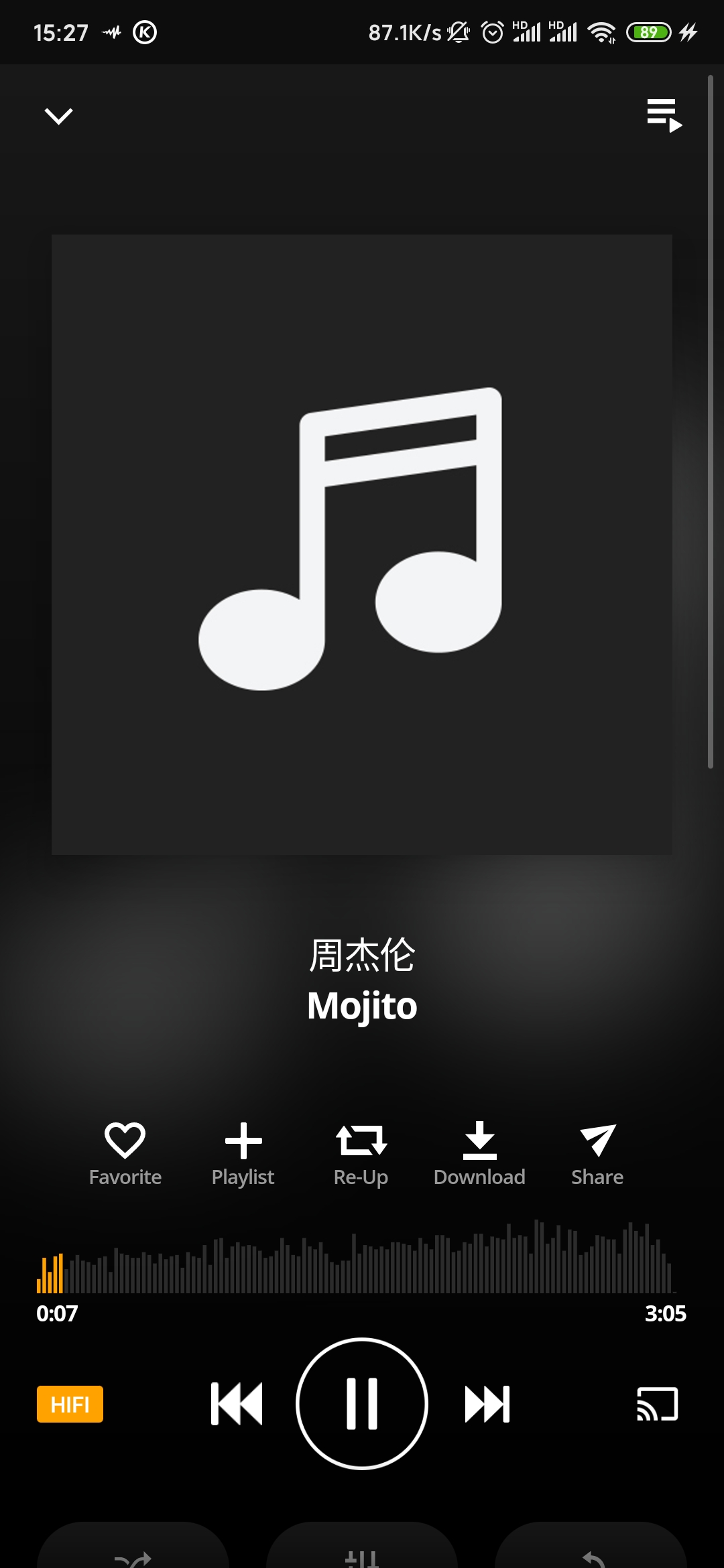
Task: Tap the HIFI quality badge
Action: click(70, 1404)
